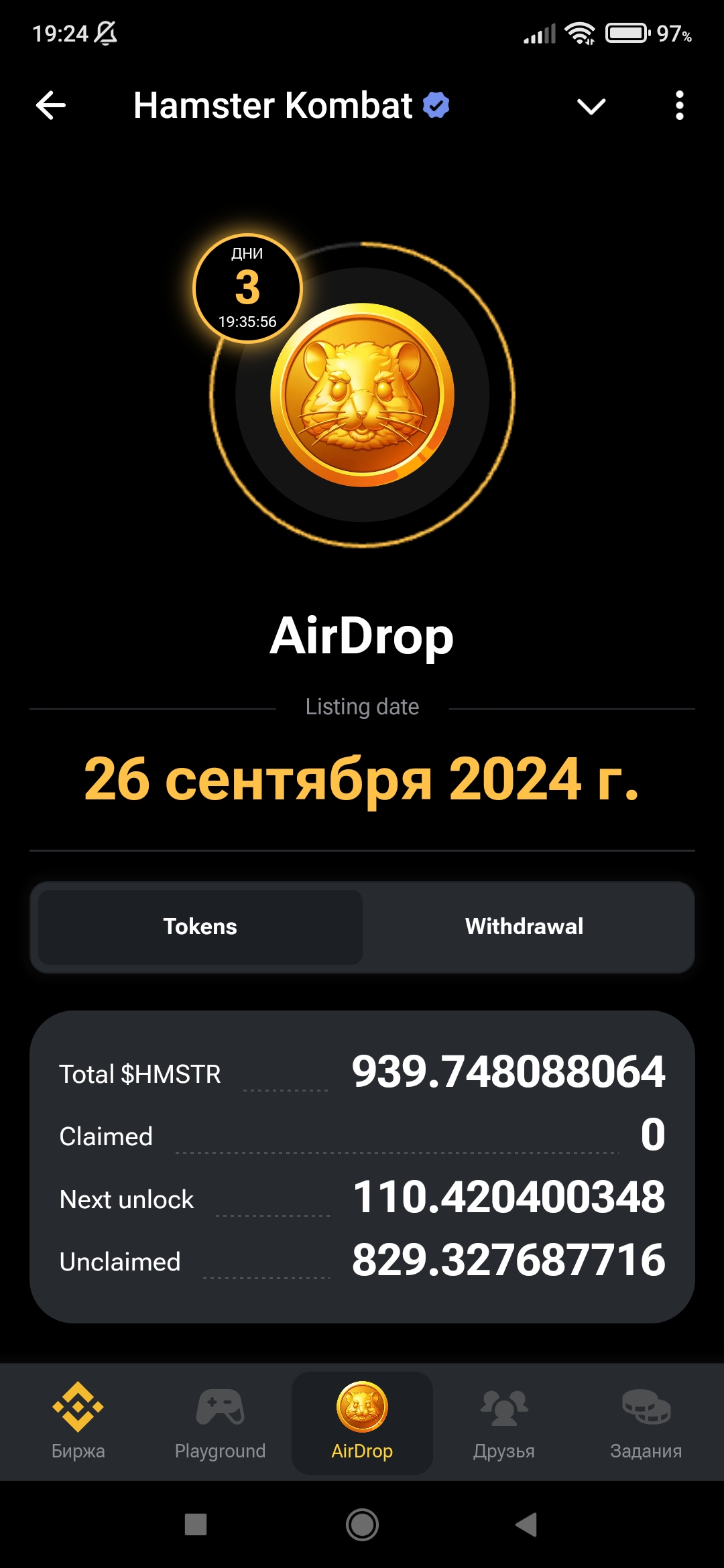Go back using the arrow icon
The image size is (724, 1568).
51,106
